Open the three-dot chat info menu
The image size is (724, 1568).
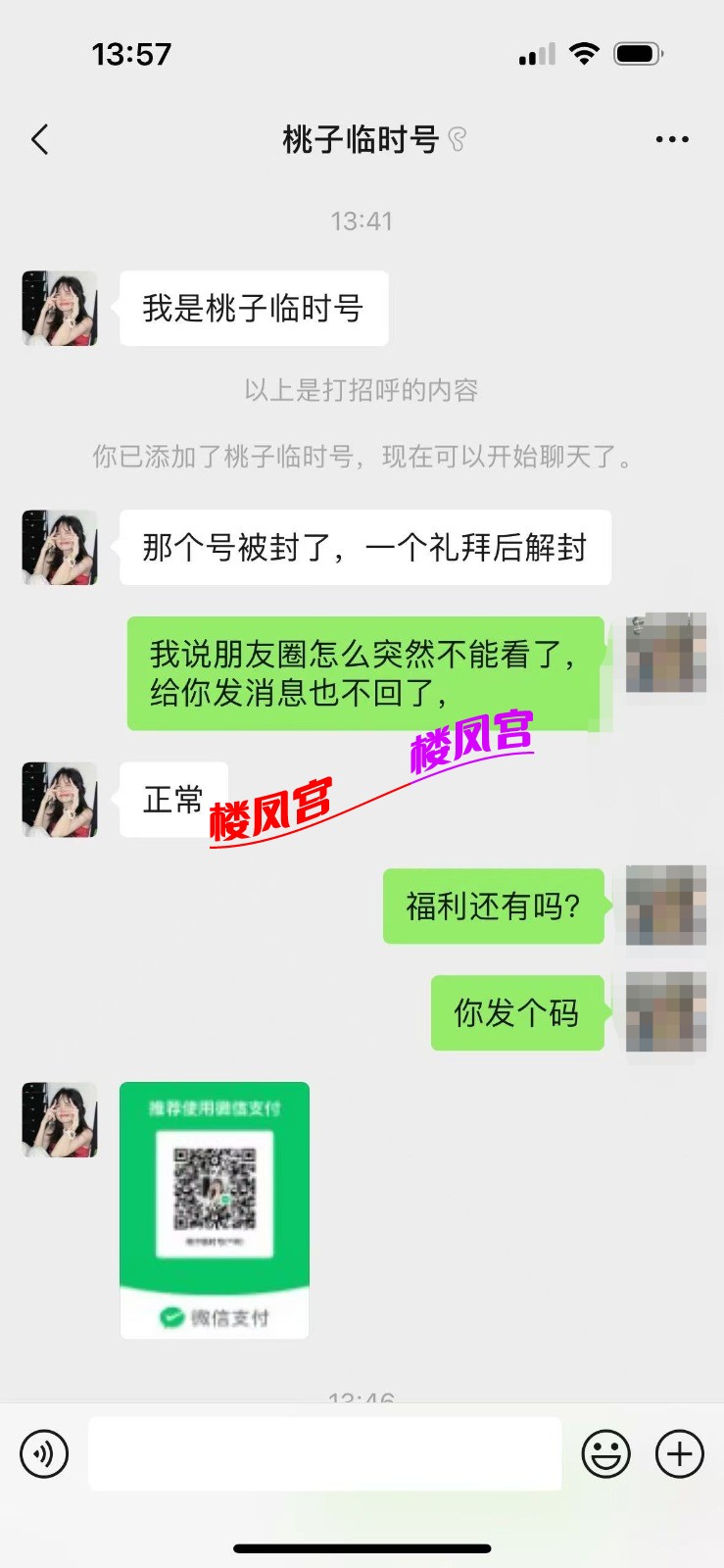pyautogui.click(x=672, y=140)
